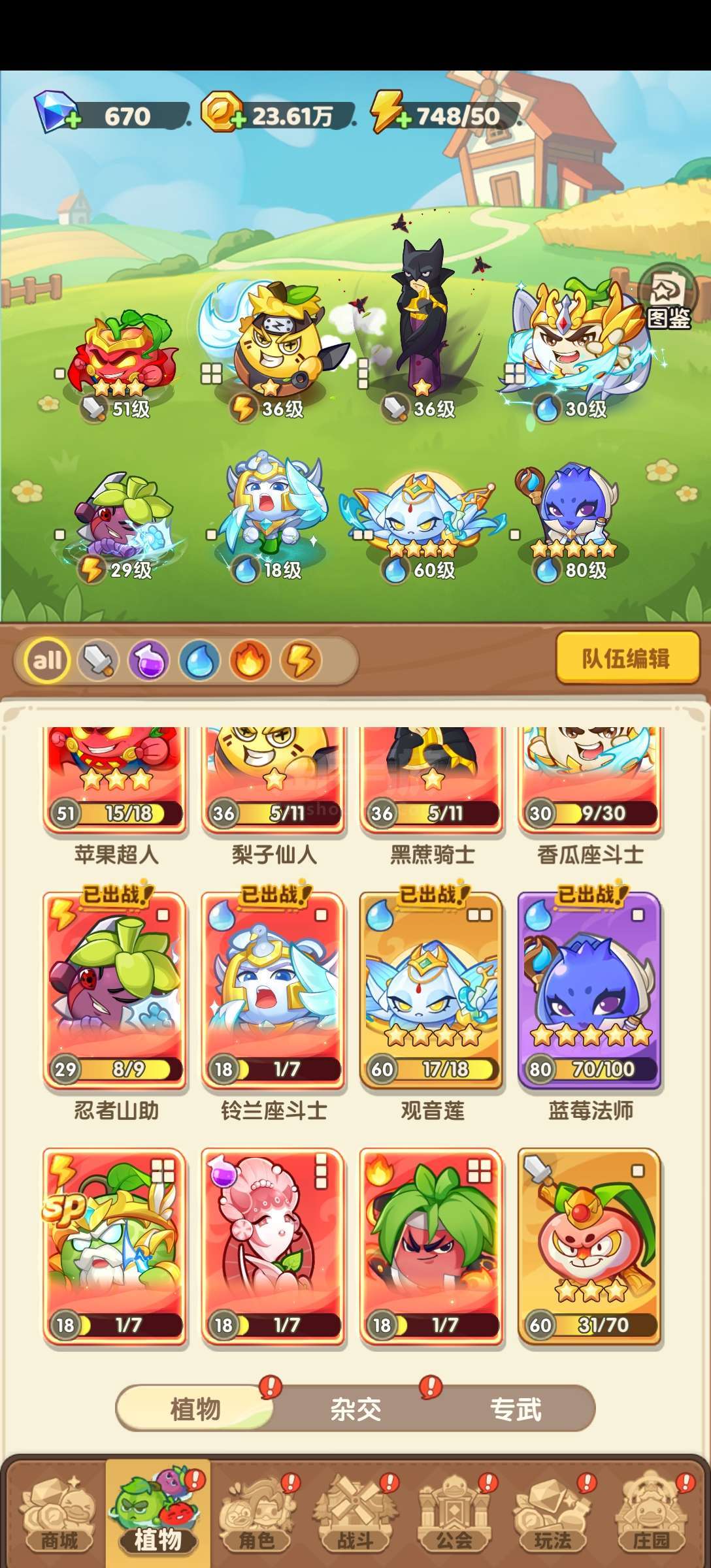Image resolution: width=711 pixels, height=1568 pixels.
Task: Filter plants by the fire type
Action: coord(250,661)
